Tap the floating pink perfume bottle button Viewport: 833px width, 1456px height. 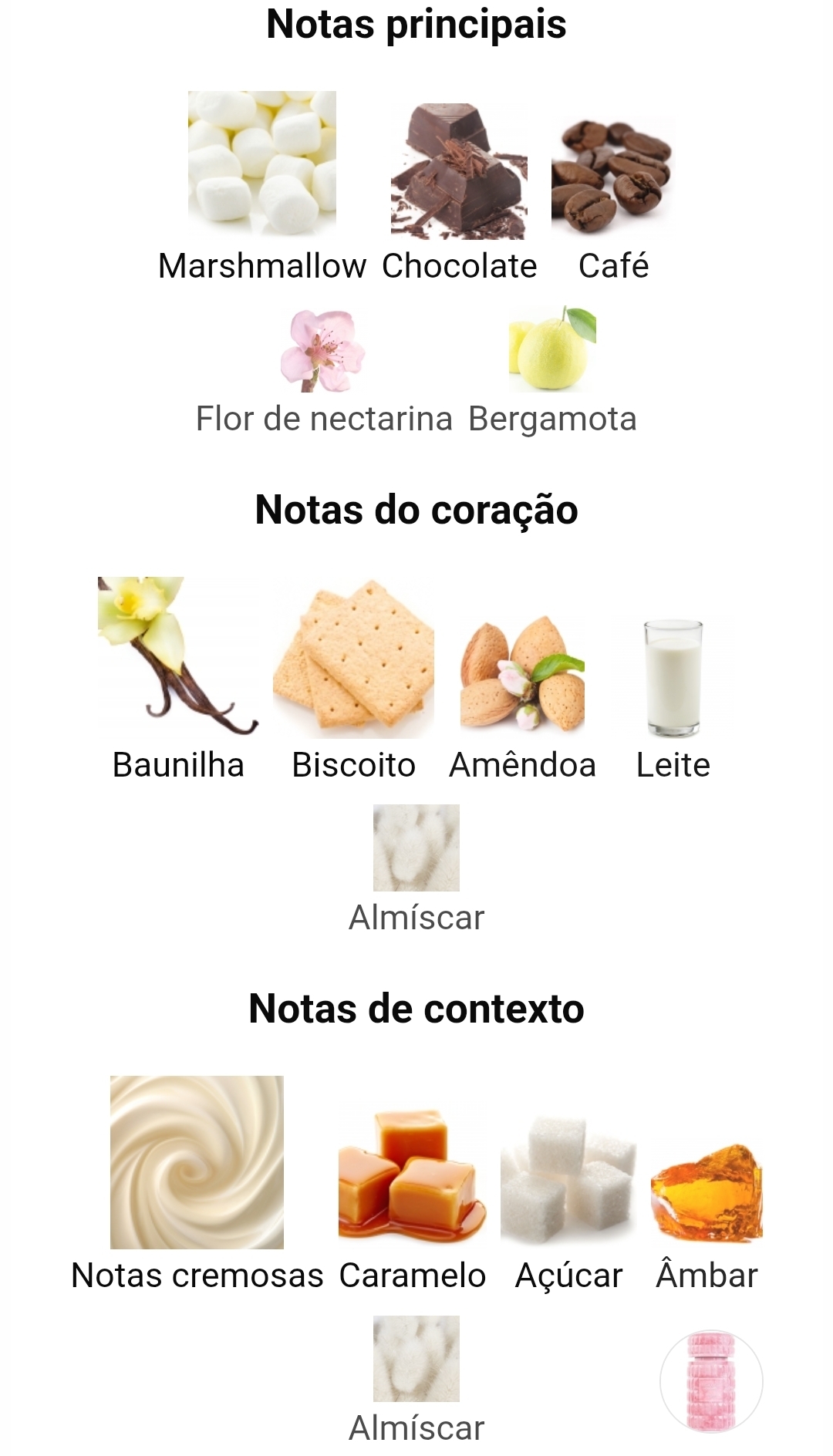tap(711, 1380)
